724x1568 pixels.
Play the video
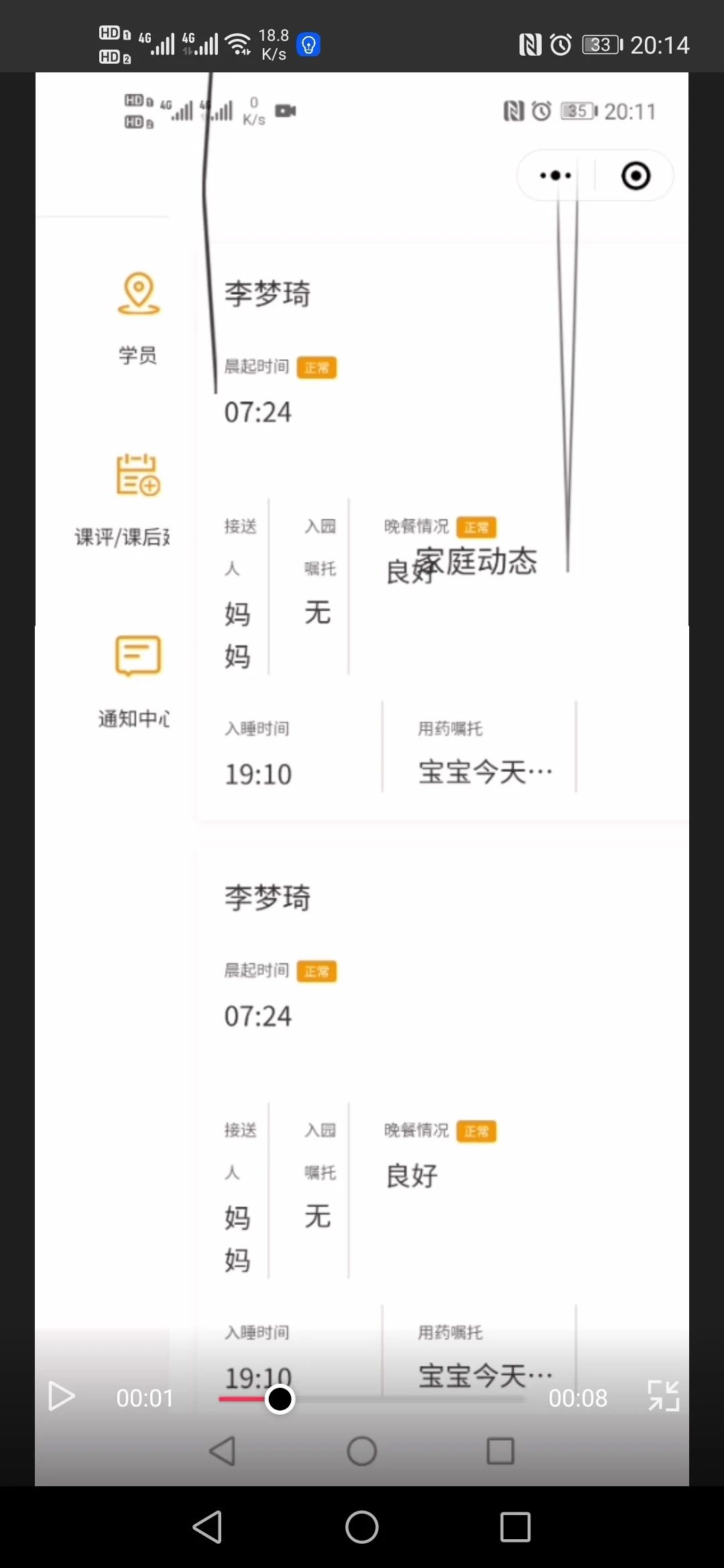coord(62,1397)
